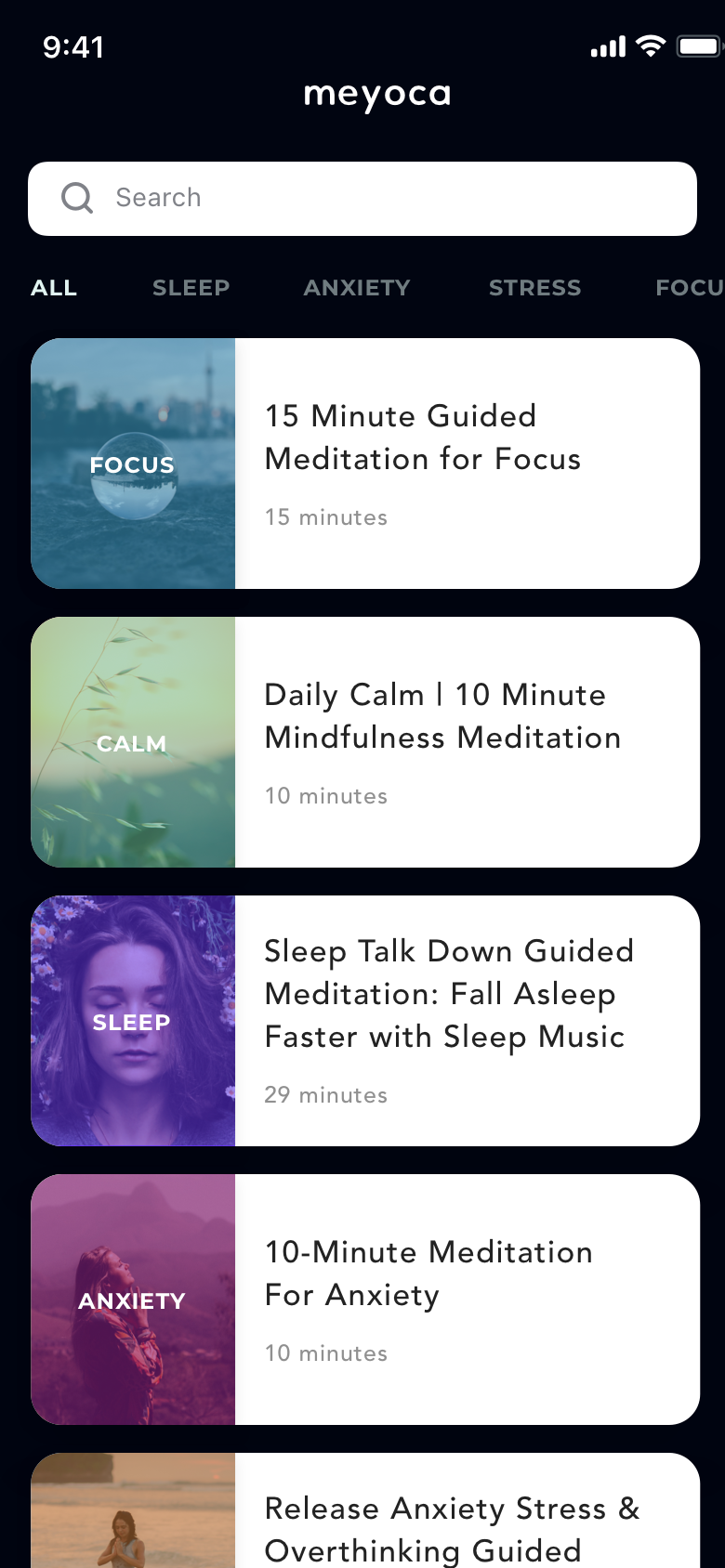The width and height of the screenshot is (725, 1568).
Task: Select the ALL category tab
Action: (54, 288)
